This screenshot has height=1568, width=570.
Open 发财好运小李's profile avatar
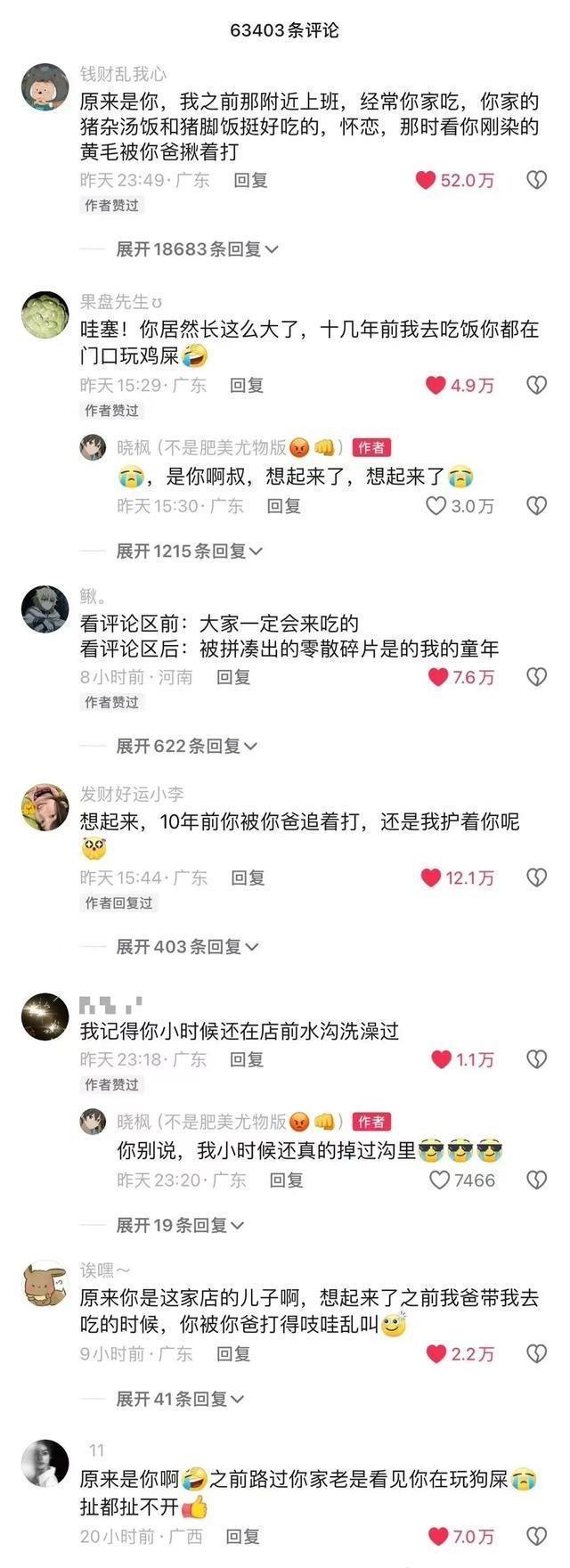pyautogui.click(x=45, y=807)
